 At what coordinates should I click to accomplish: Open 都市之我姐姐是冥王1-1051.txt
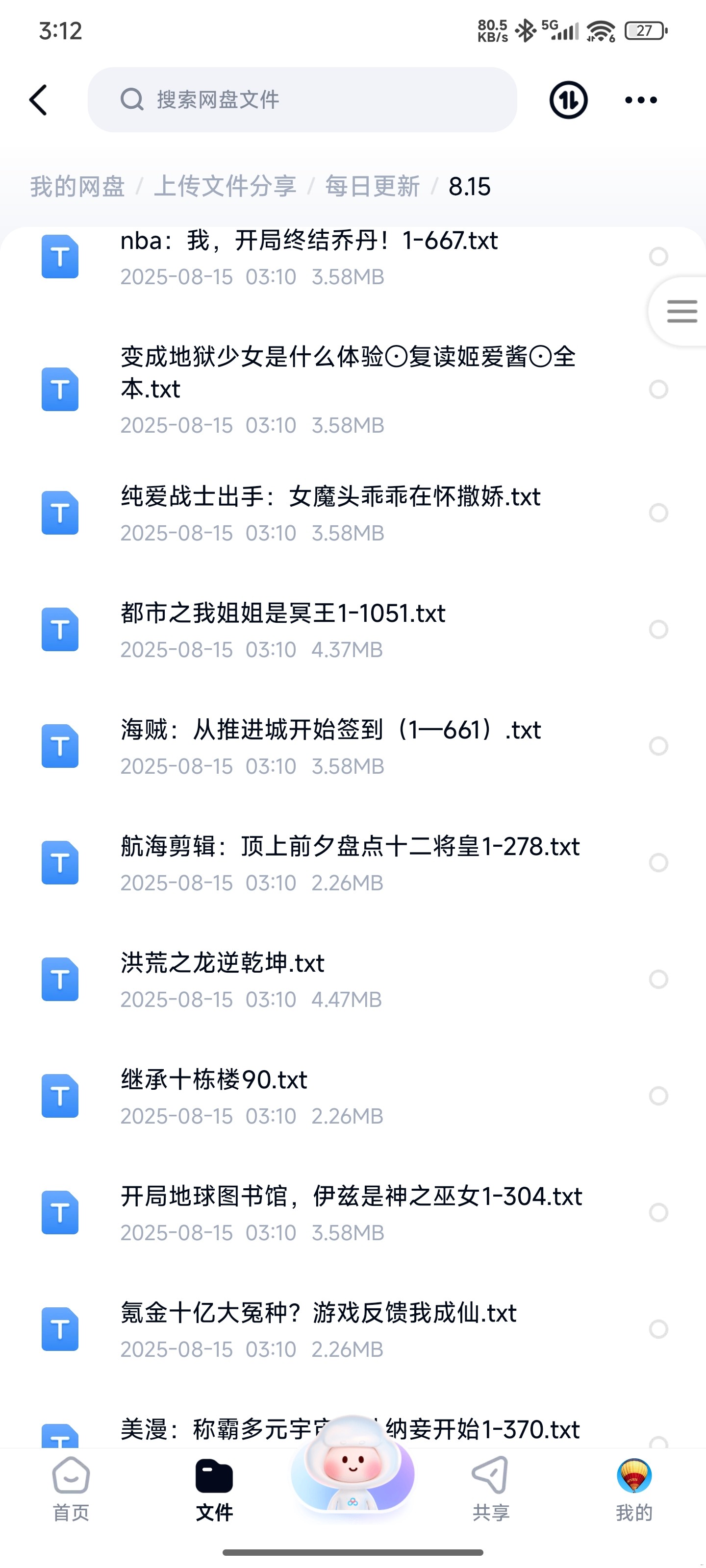[283, 629]
